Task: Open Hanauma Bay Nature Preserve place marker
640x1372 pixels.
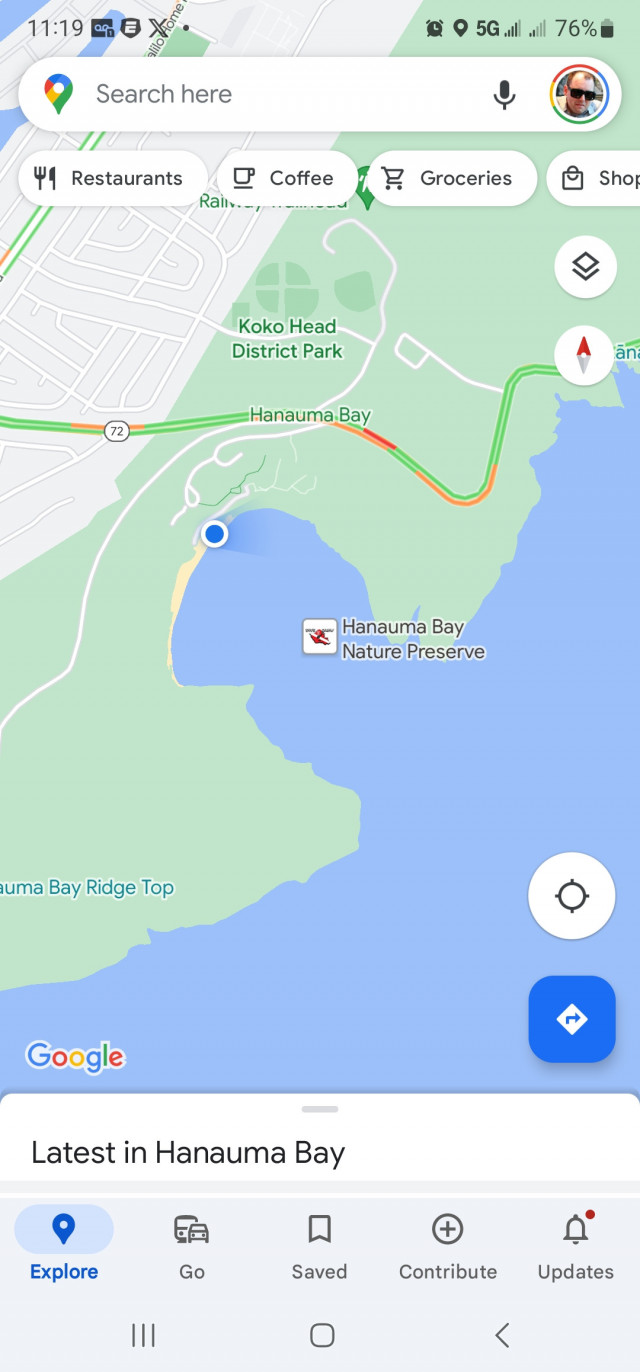Action: [x=320, y=637]
